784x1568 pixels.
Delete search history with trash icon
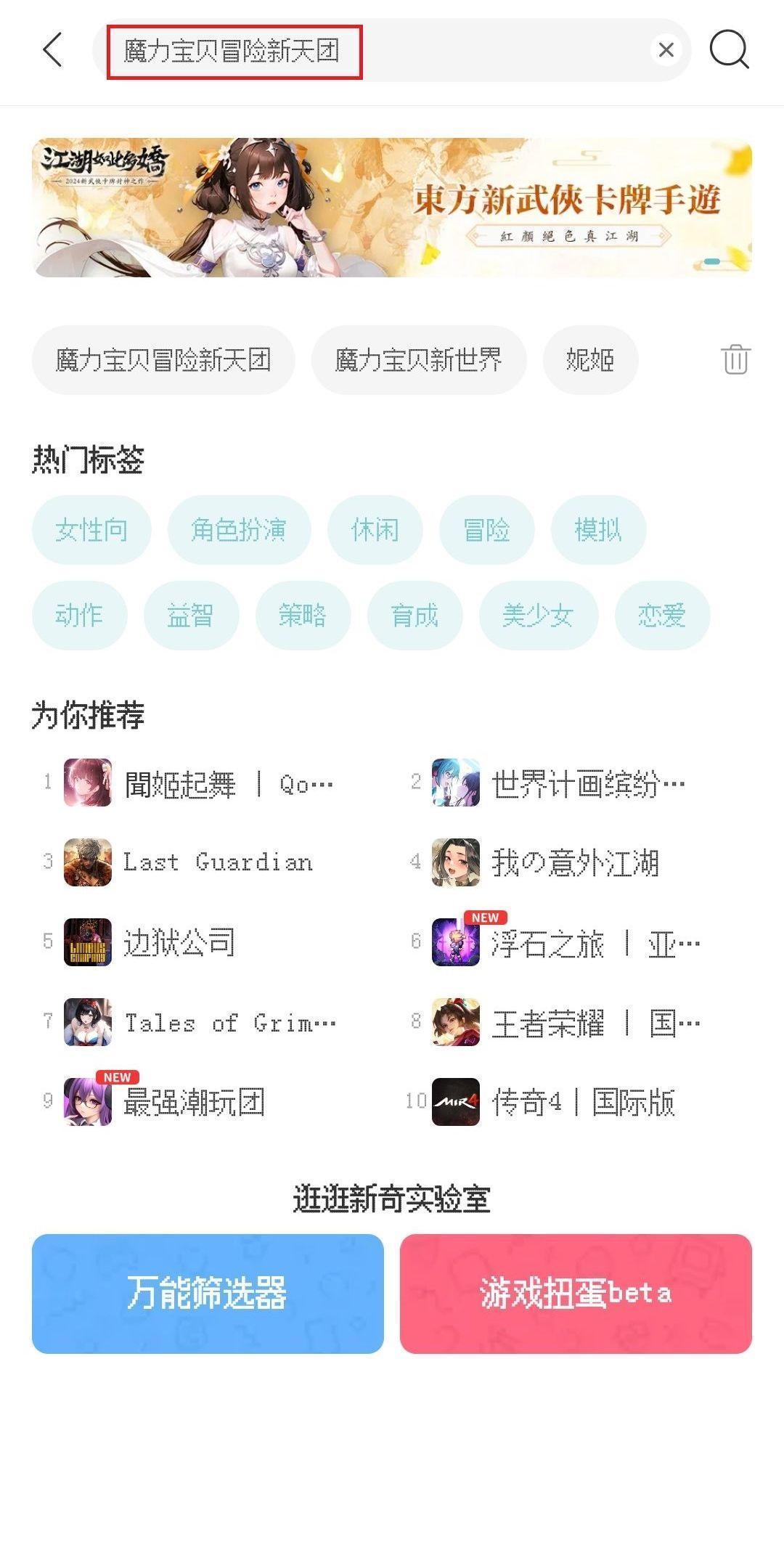pyautogui.click(x=735, y=360)
